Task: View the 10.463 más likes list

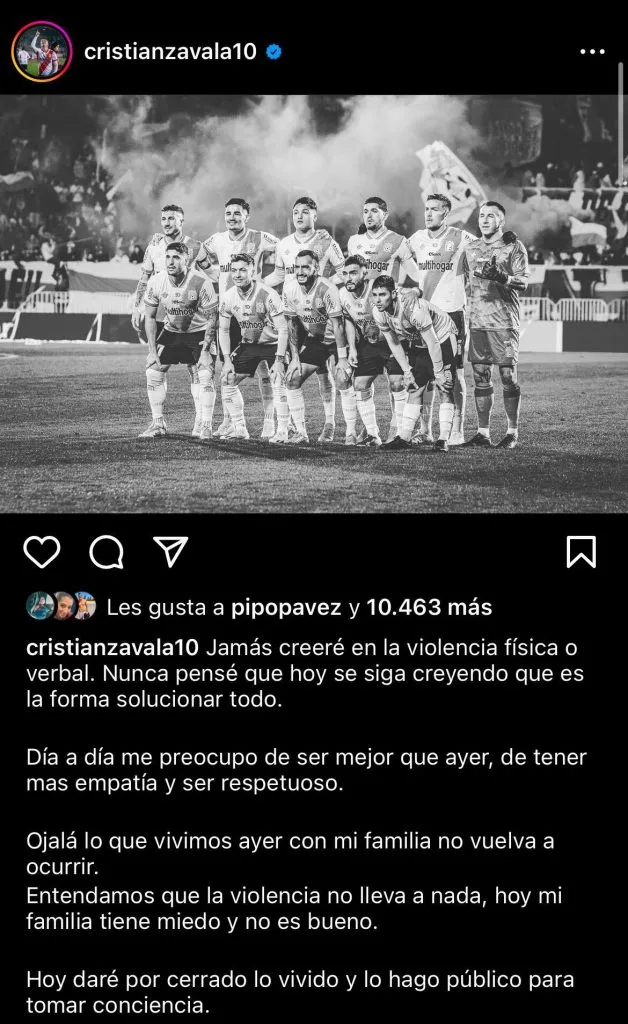Action: (x=429, y=607)
